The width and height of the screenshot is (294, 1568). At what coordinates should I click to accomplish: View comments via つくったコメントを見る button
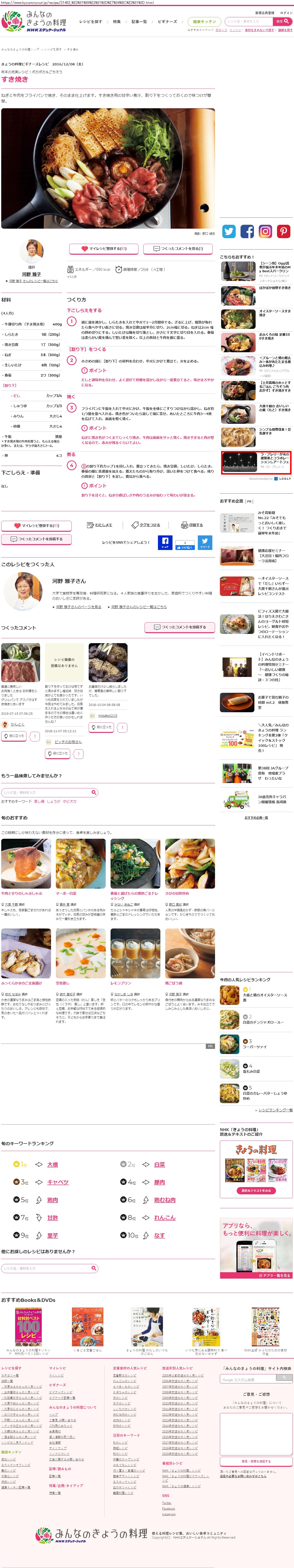[178, 248]
